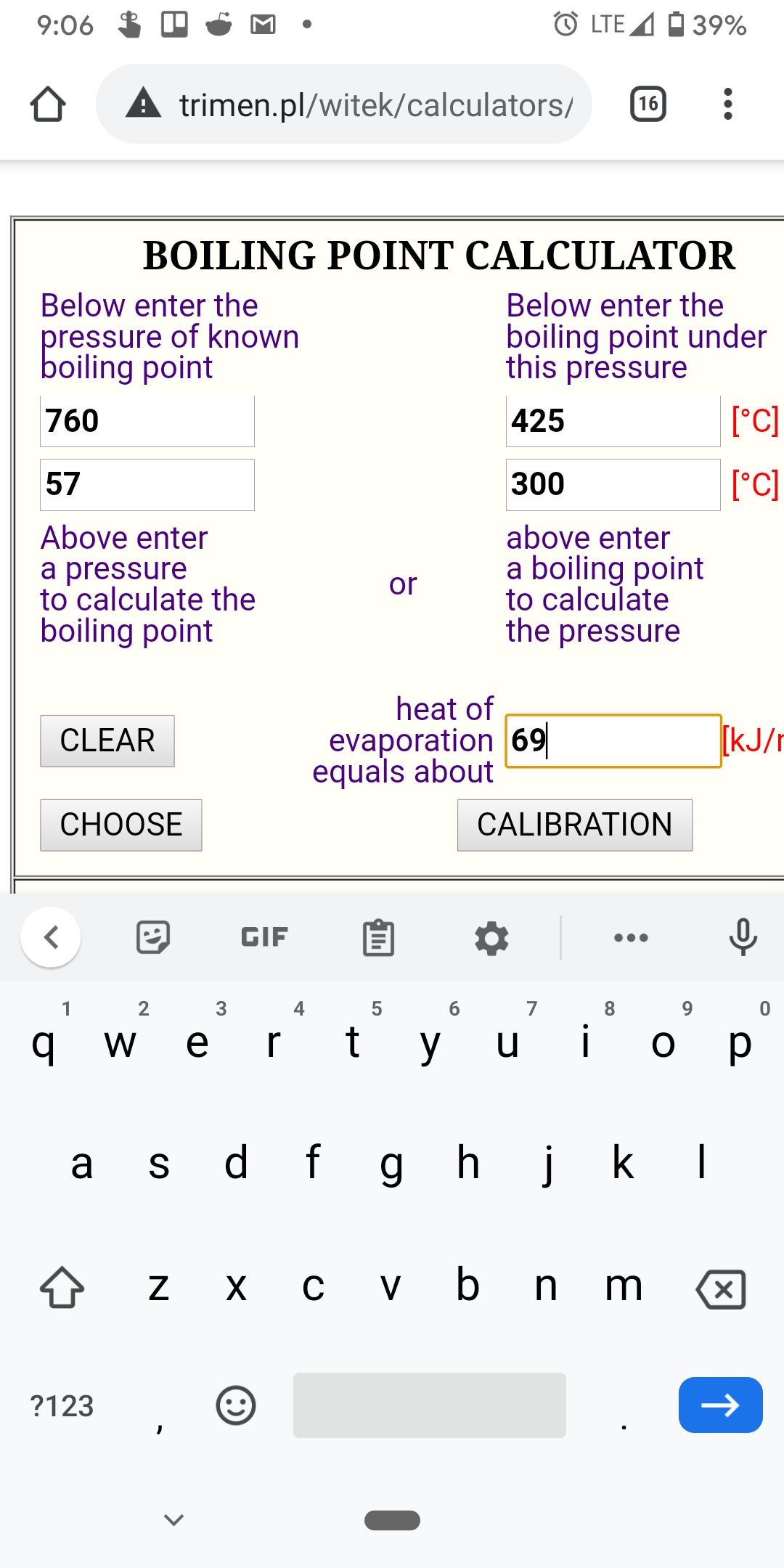The height and width of the screenshot is (1568, 784).
Task: Open the GIF keyboard panel
Action: [x=264, y=937]
